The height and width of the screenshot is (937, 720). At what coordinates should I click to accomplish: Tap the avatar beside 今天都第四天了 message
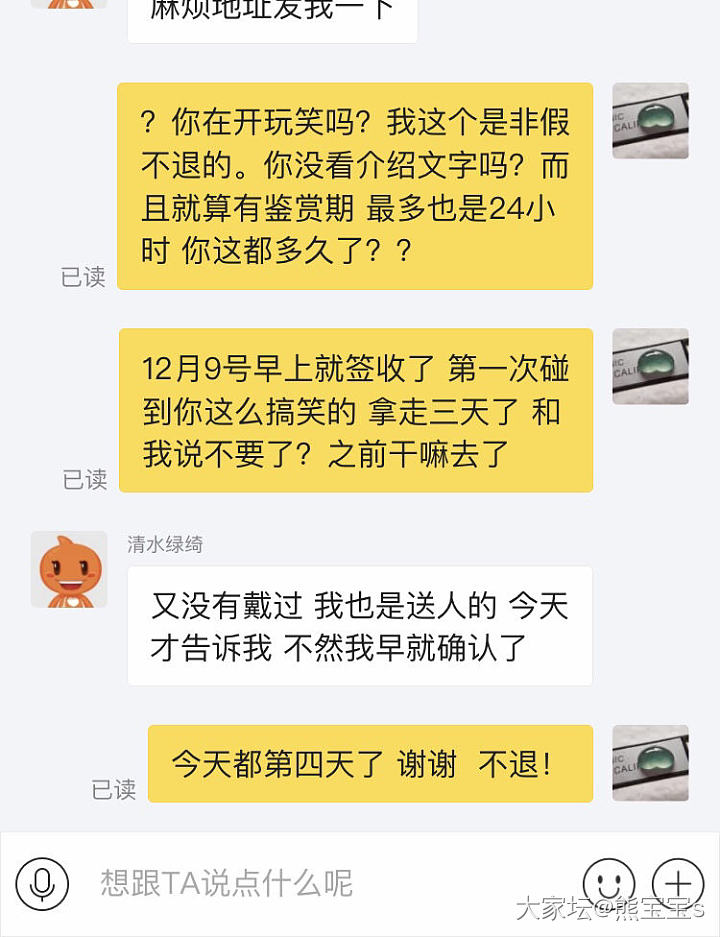tap(650, 763)
